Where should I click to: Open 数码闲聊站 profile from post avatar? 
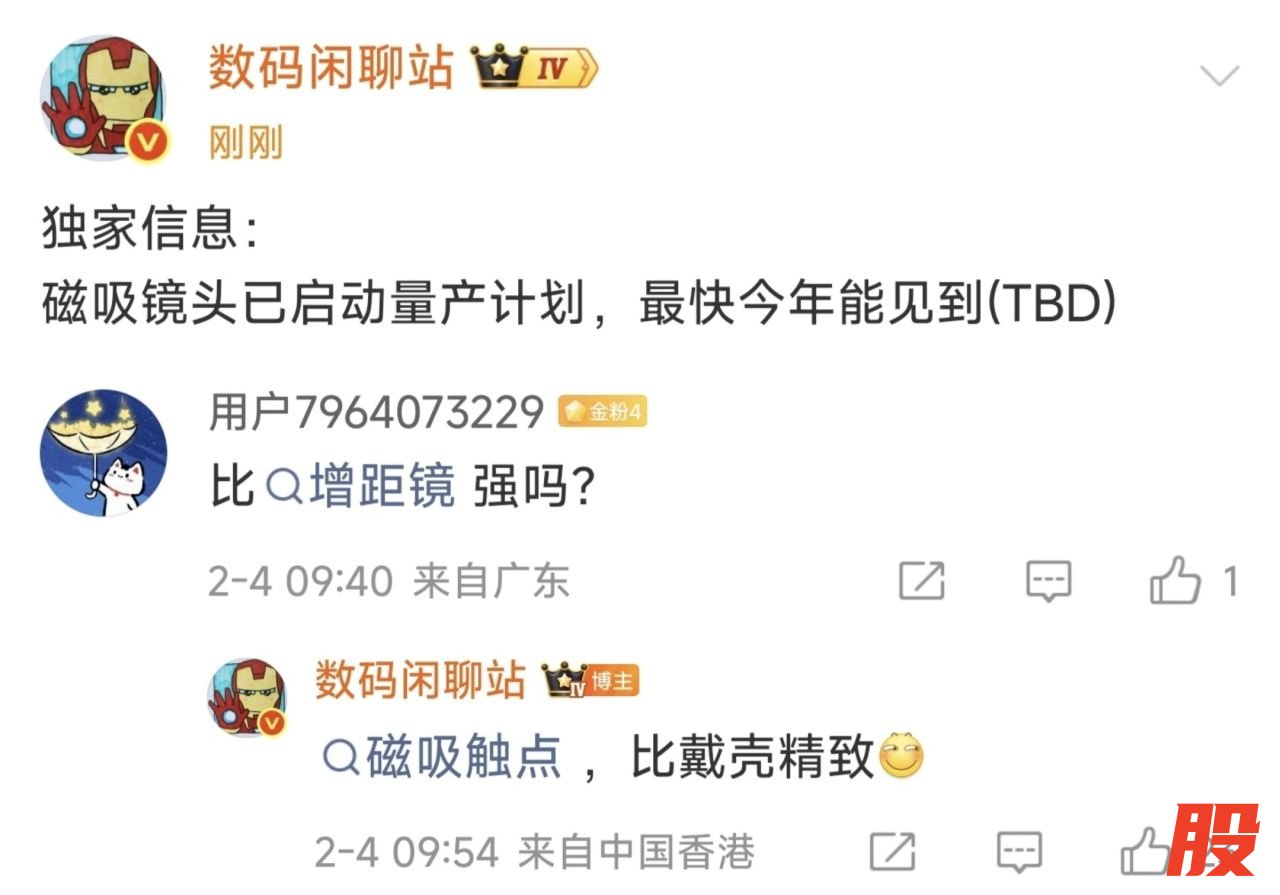coord(103,100)
